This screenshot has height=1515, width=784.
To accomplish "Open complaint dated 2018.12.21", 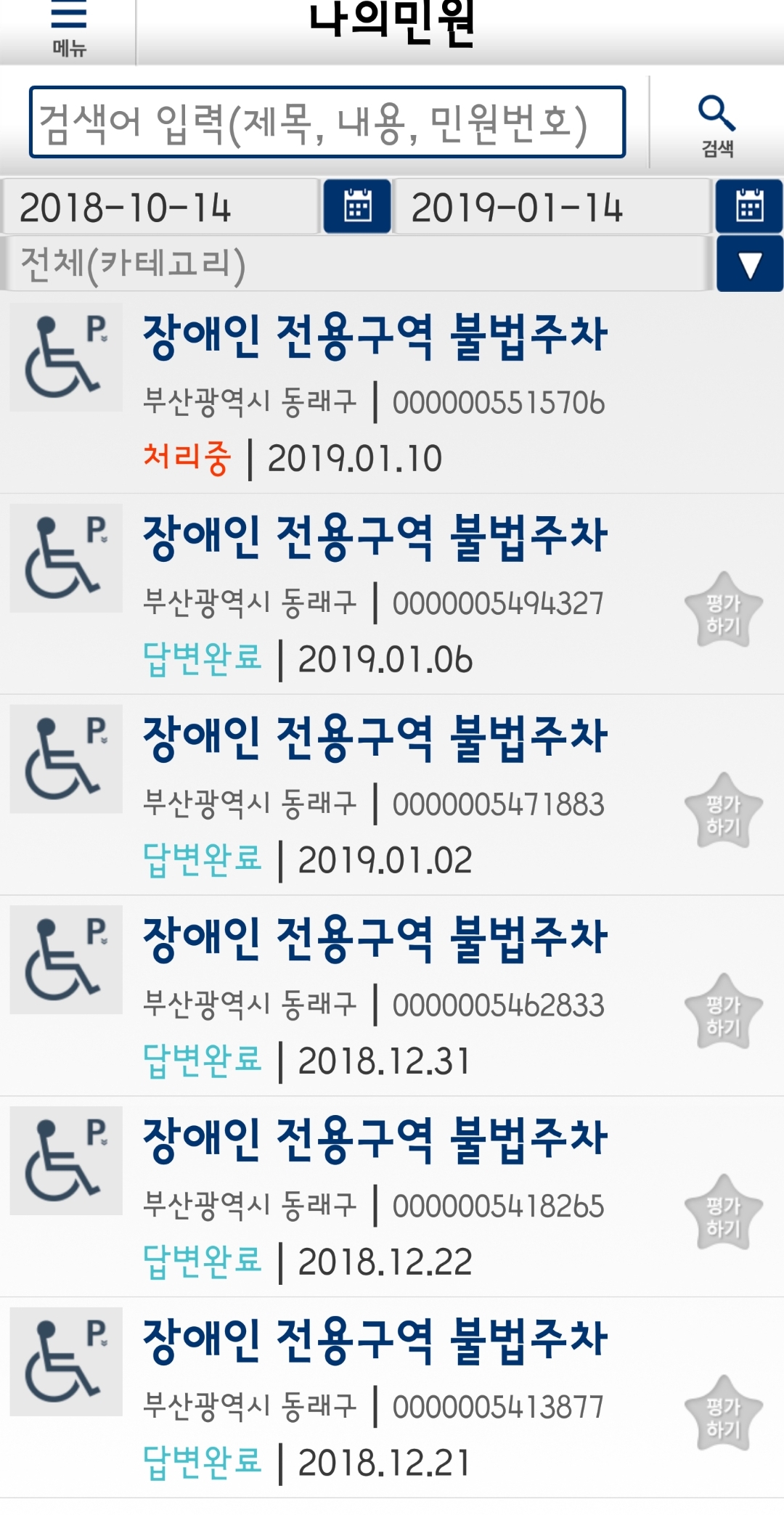I will tap(375, 1398).
